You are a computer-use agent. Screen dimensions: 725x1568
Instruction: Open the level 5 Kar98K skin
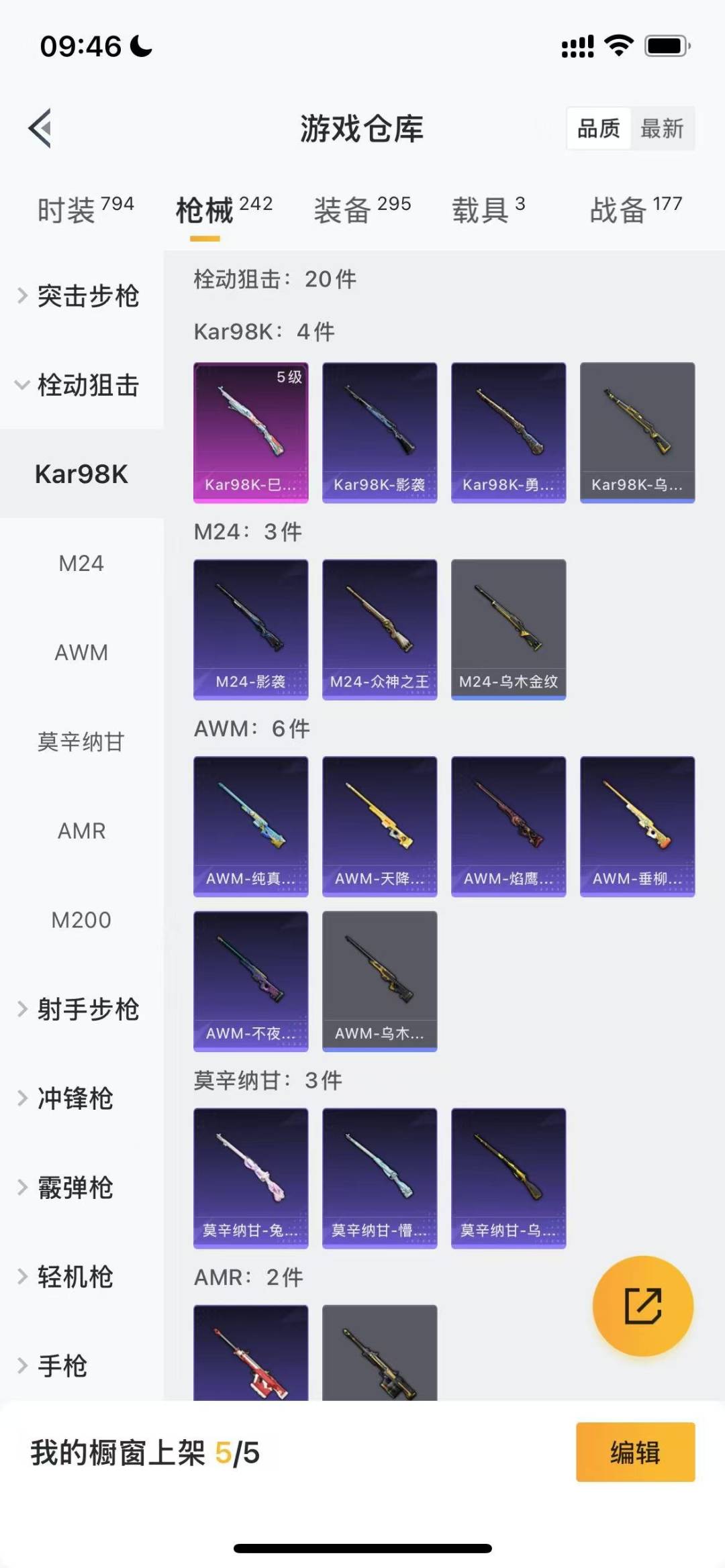pyautogui.click(x=251, y=433)
